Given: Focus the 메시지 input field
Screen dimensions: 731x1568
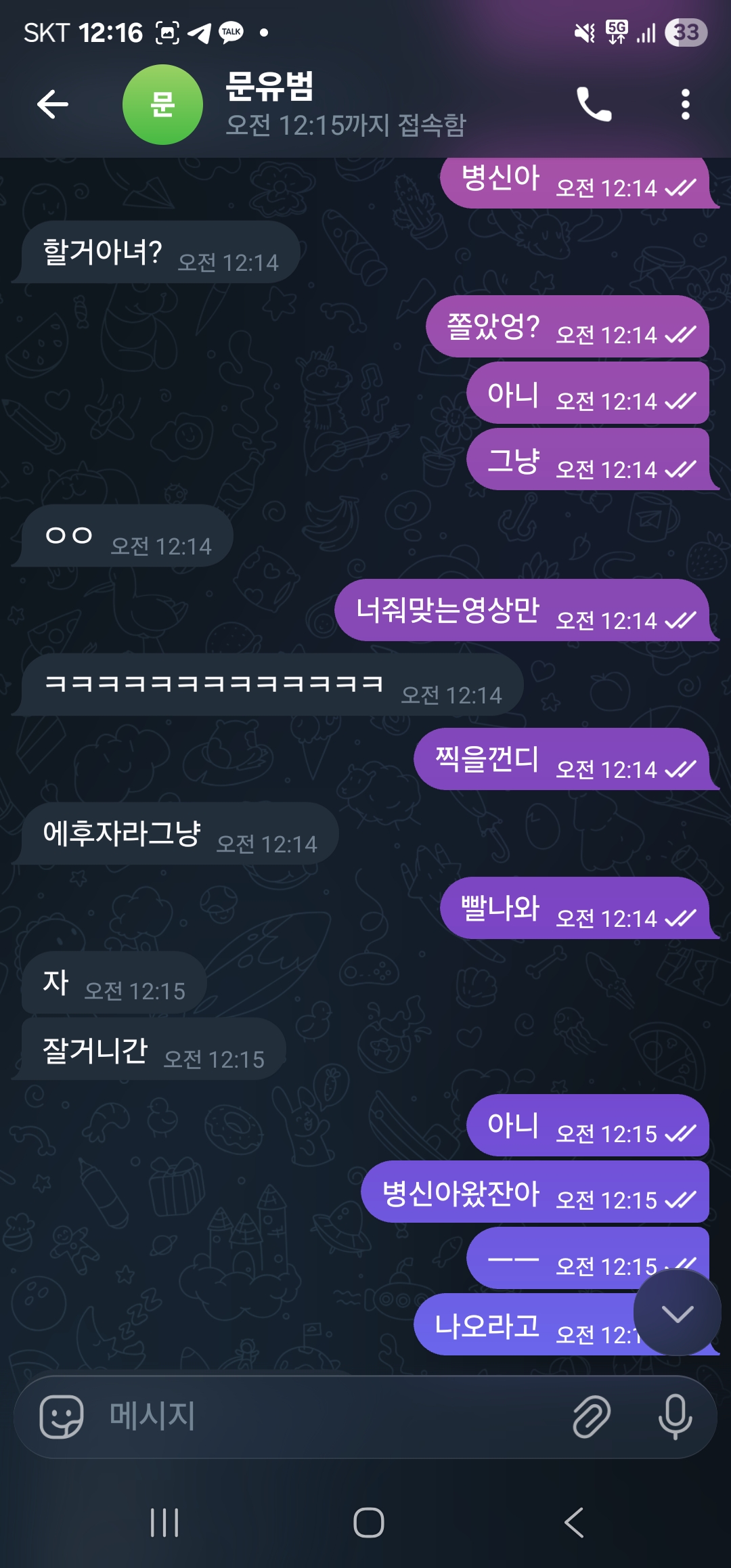Looking at the screenshot, I should tap(325, 1416).
